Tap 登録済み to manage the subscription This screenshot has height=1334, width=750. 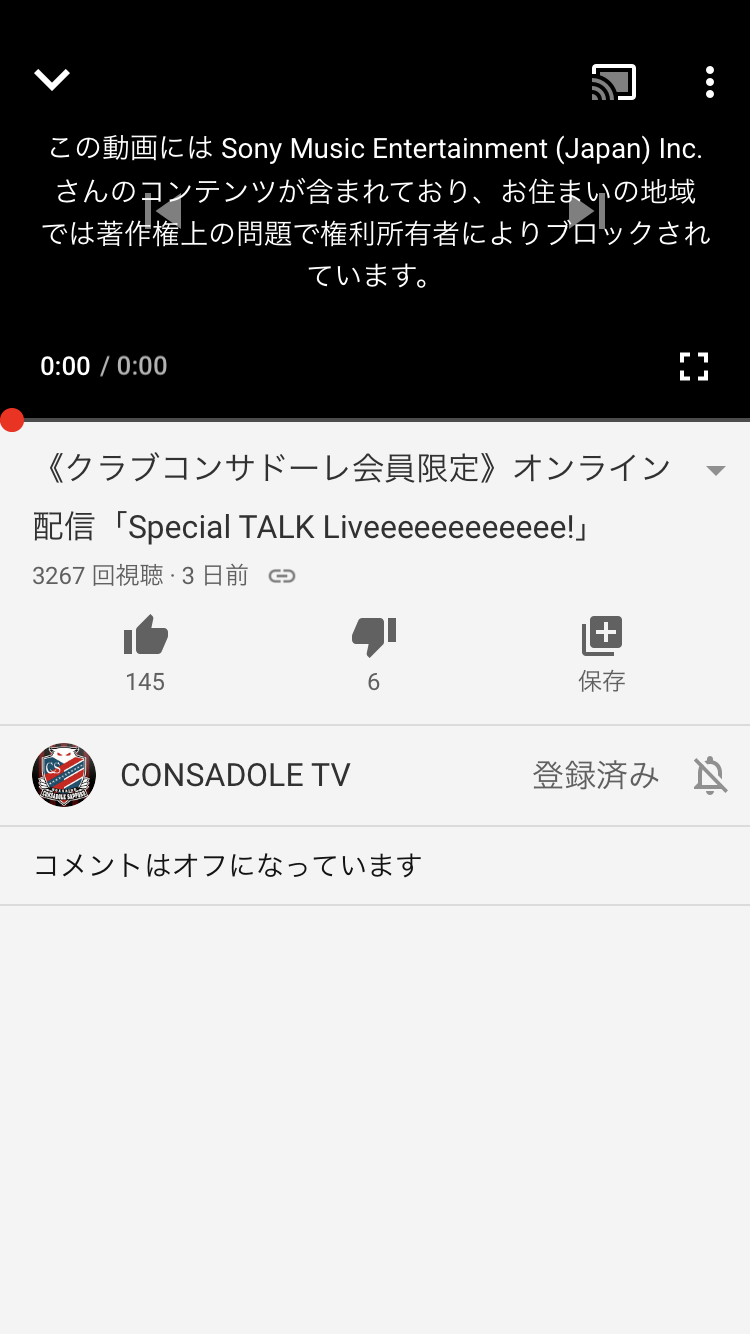[x=595, y=775]
